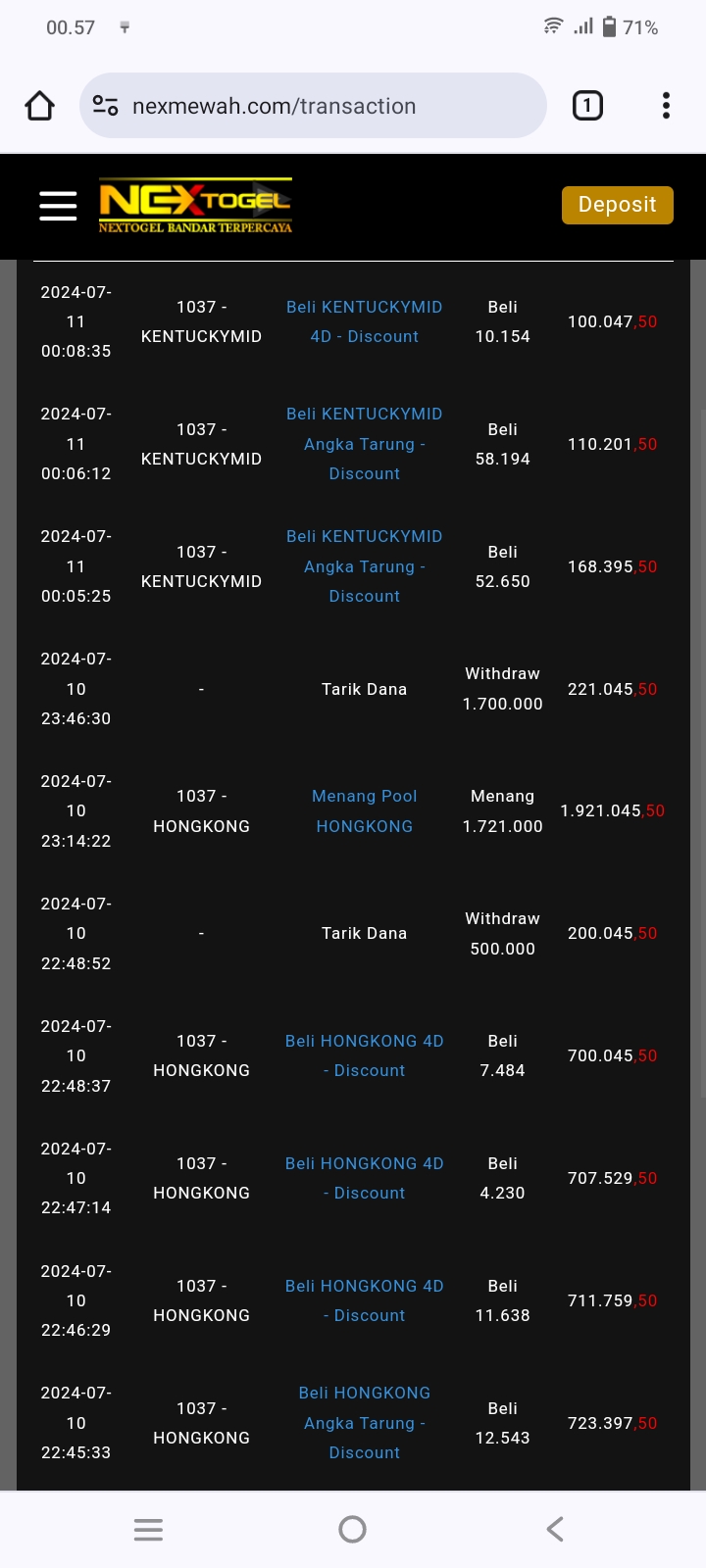Open Beli HONGKONG 4D link at 22:47:14
This screenshot has height=1568, width=706.
tap(364, 1178)
